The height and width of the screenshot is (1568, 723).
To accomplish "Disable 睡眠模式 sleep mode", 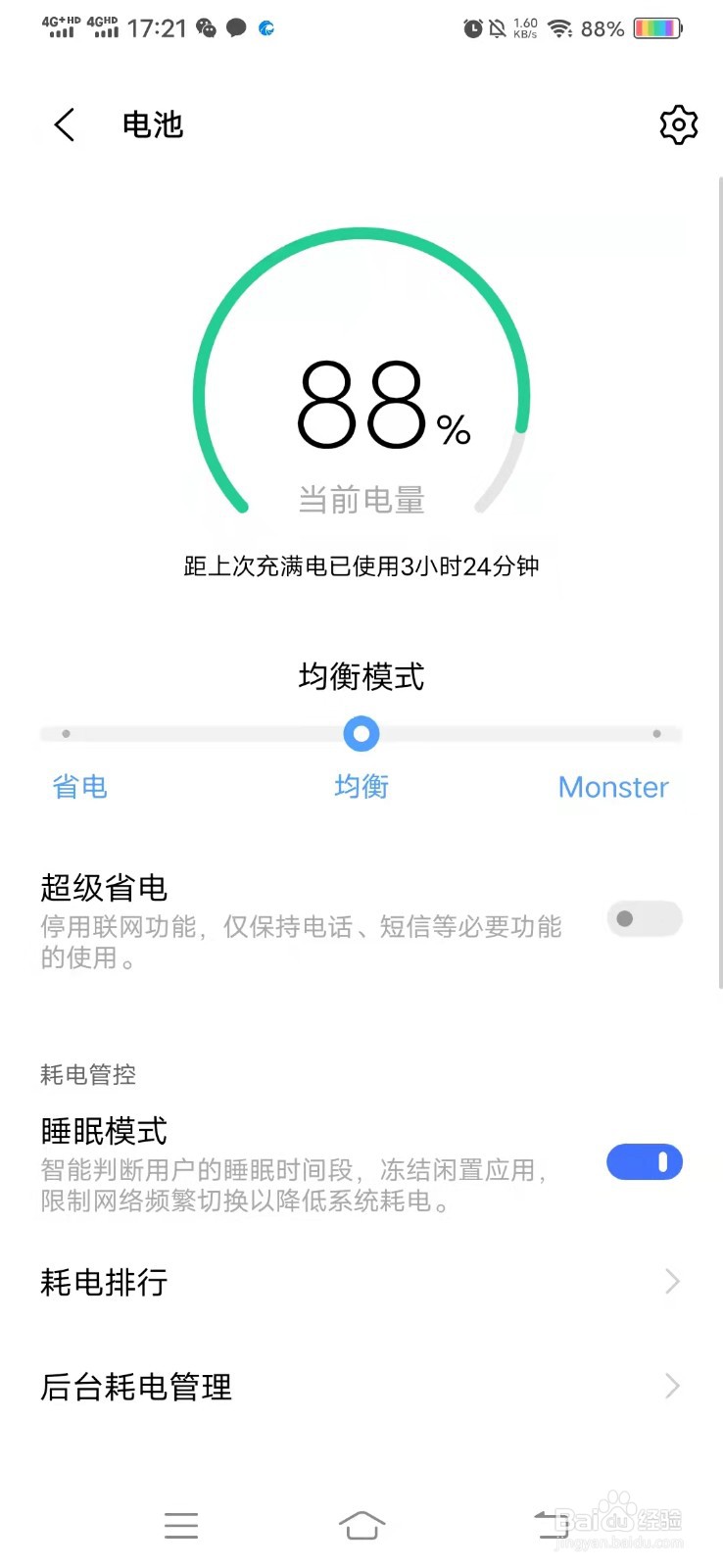I will (x=644, y=1161).
